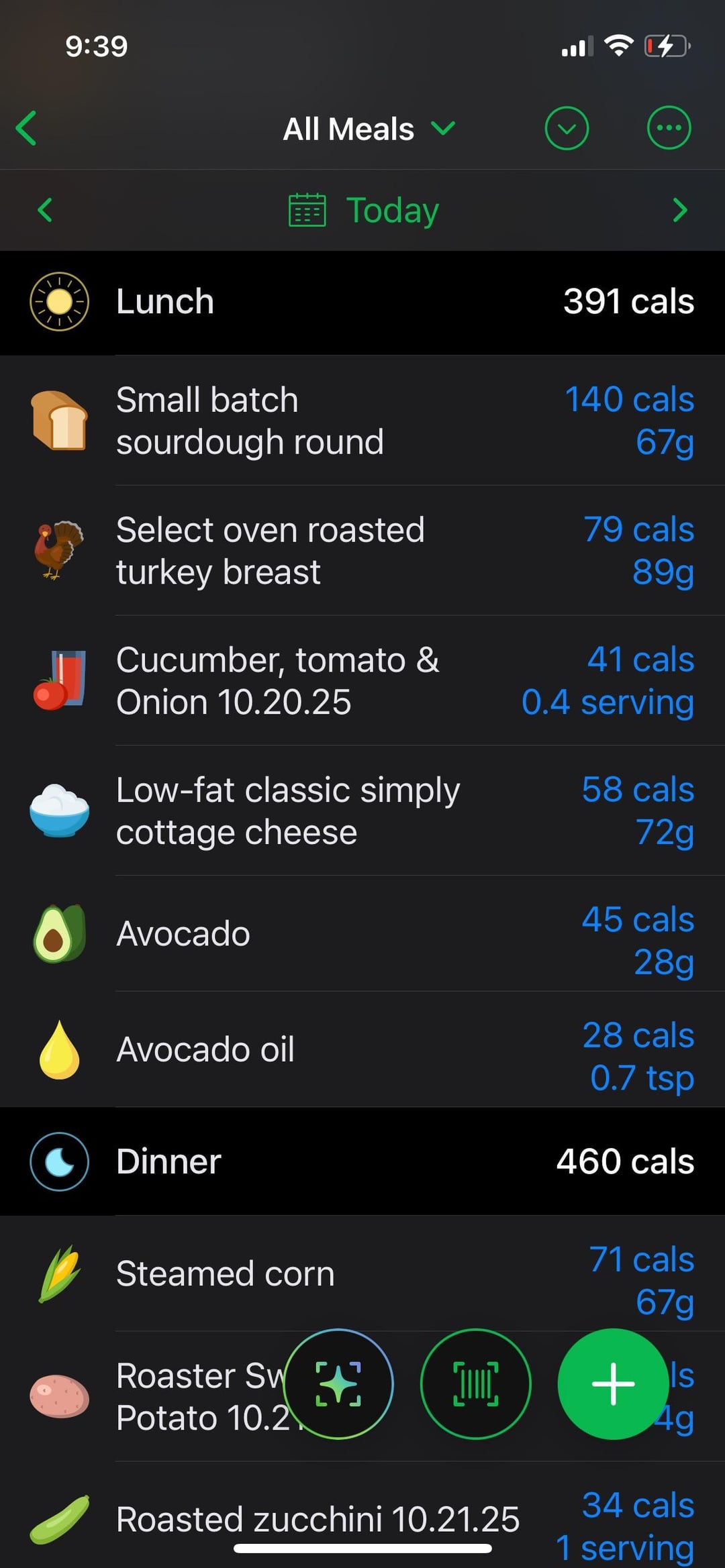Image resolution: width=725 pixels, height=1568 pixels.
Task: Open the All Meals dropdown
Action: pyautogui.click(x=368, y=128)
